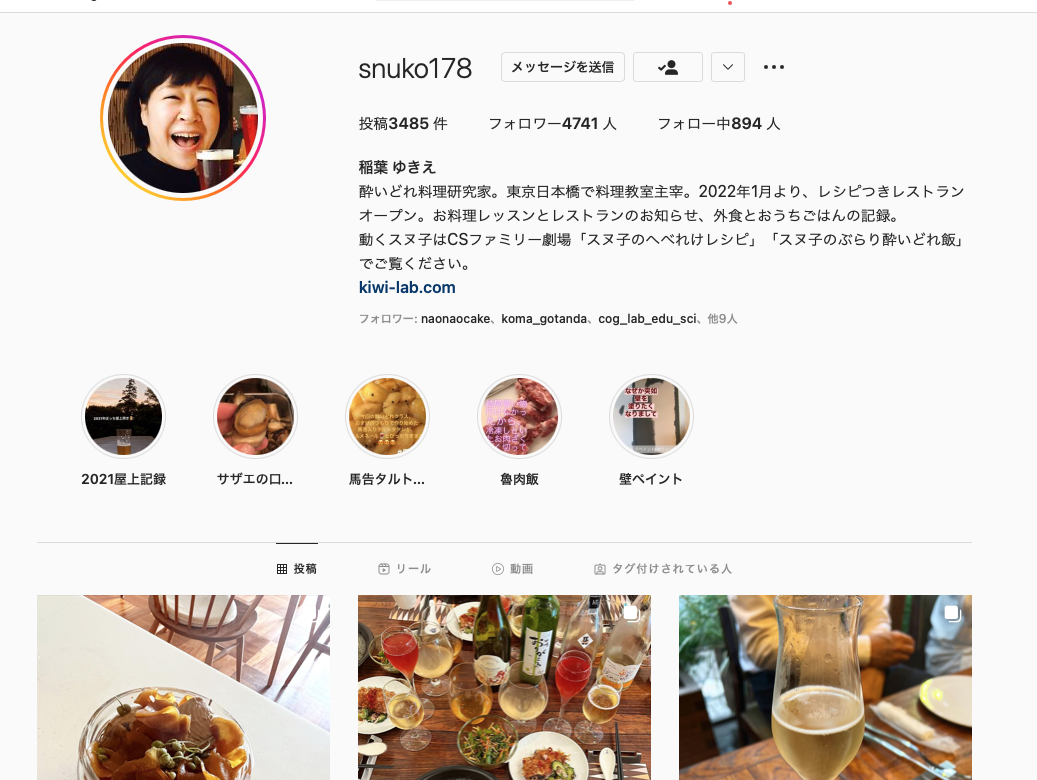
Task: Tap the メッセージを送信 button
Action: click(x=562, y=67)
